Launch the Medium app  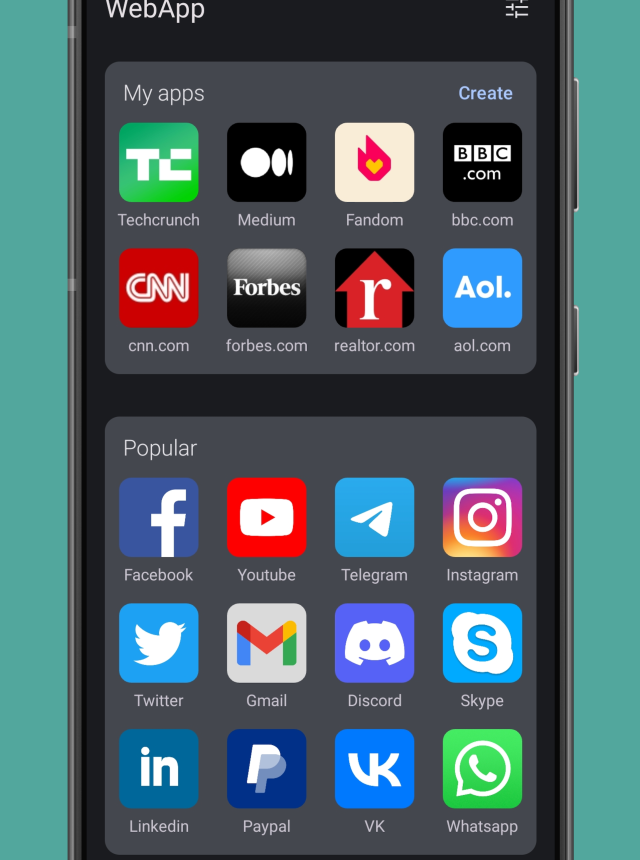click(x=267, y=163)
